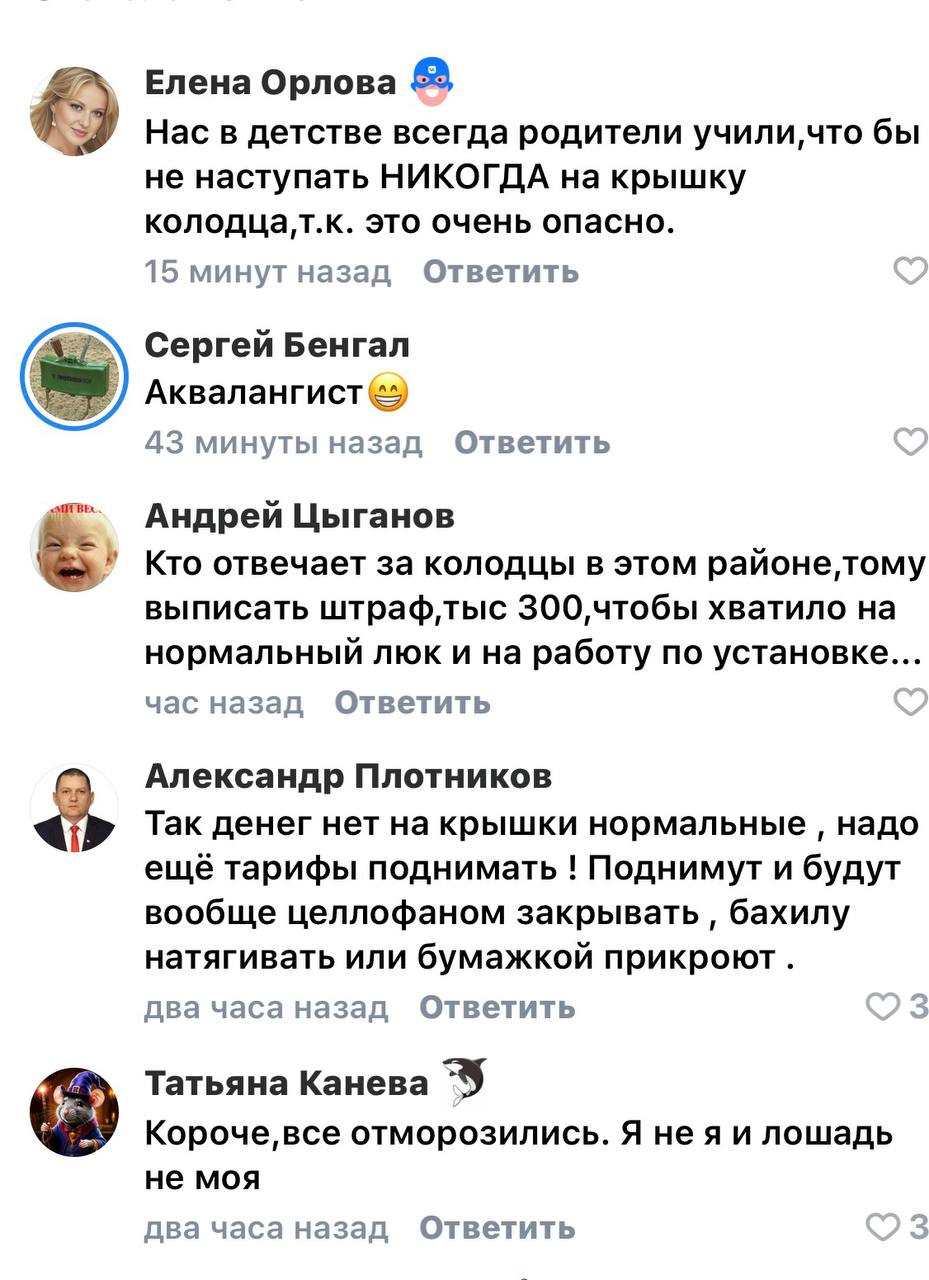The image size is (929, 1280).
Task: Open Елена Орлова's profile avatar
Action: 74,112
